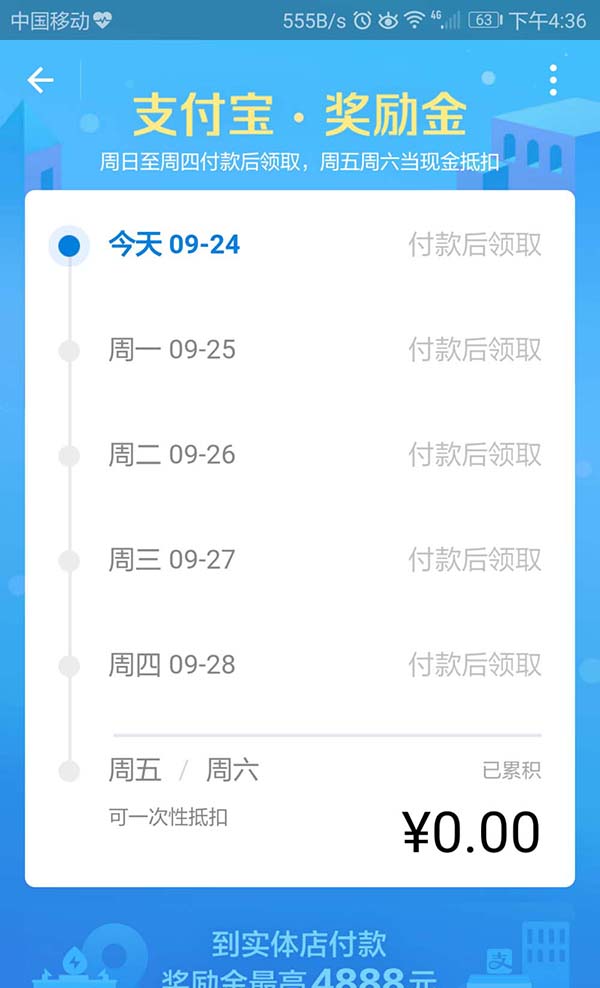Open the 到实体店付款 banner
The image size is (600, 988).
coord(300,955)
